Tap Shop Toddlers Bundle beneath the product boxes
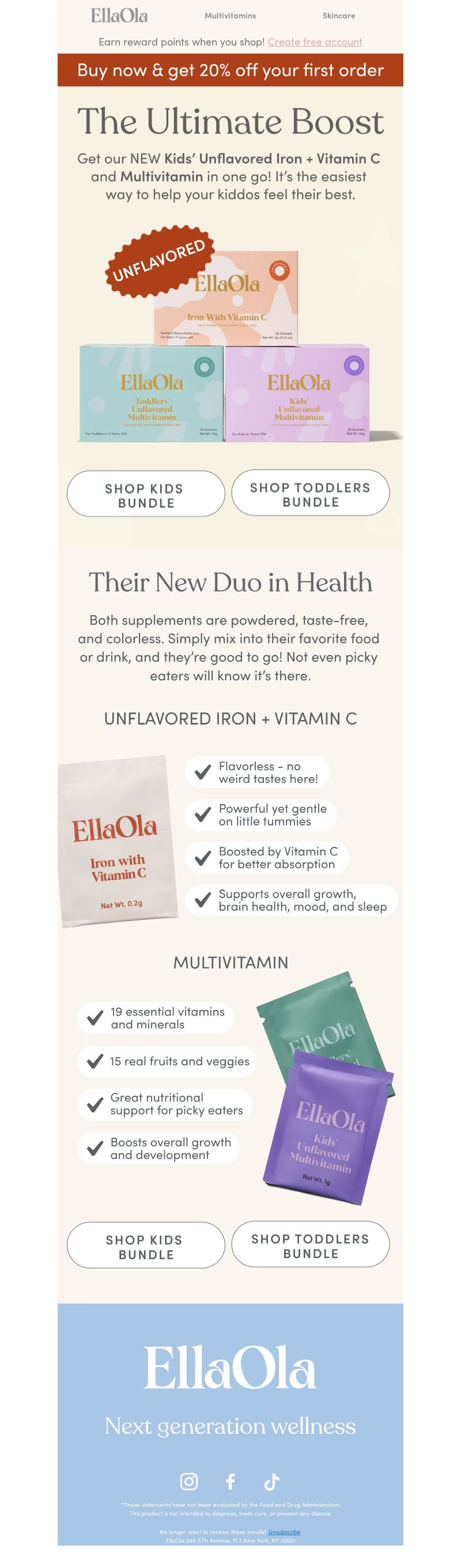This screenshot has height=1568, width=461. (x=310, y=494)
